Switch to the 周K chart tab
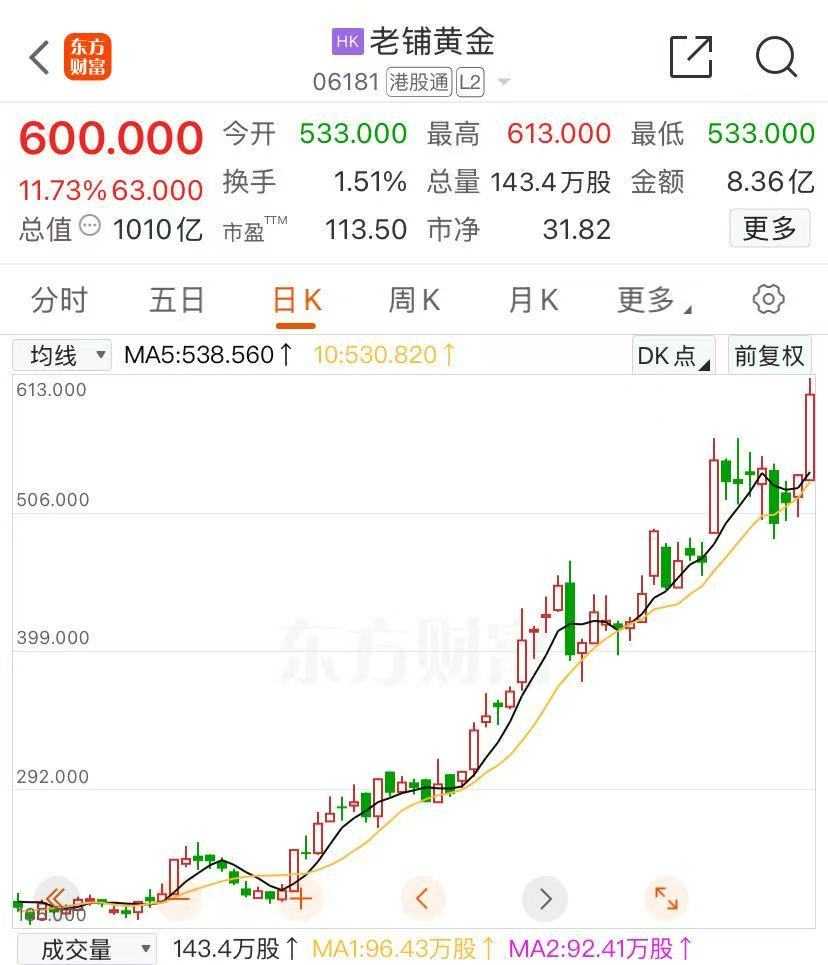The width and height of the screenshot is (828, 965). [414, 300]
